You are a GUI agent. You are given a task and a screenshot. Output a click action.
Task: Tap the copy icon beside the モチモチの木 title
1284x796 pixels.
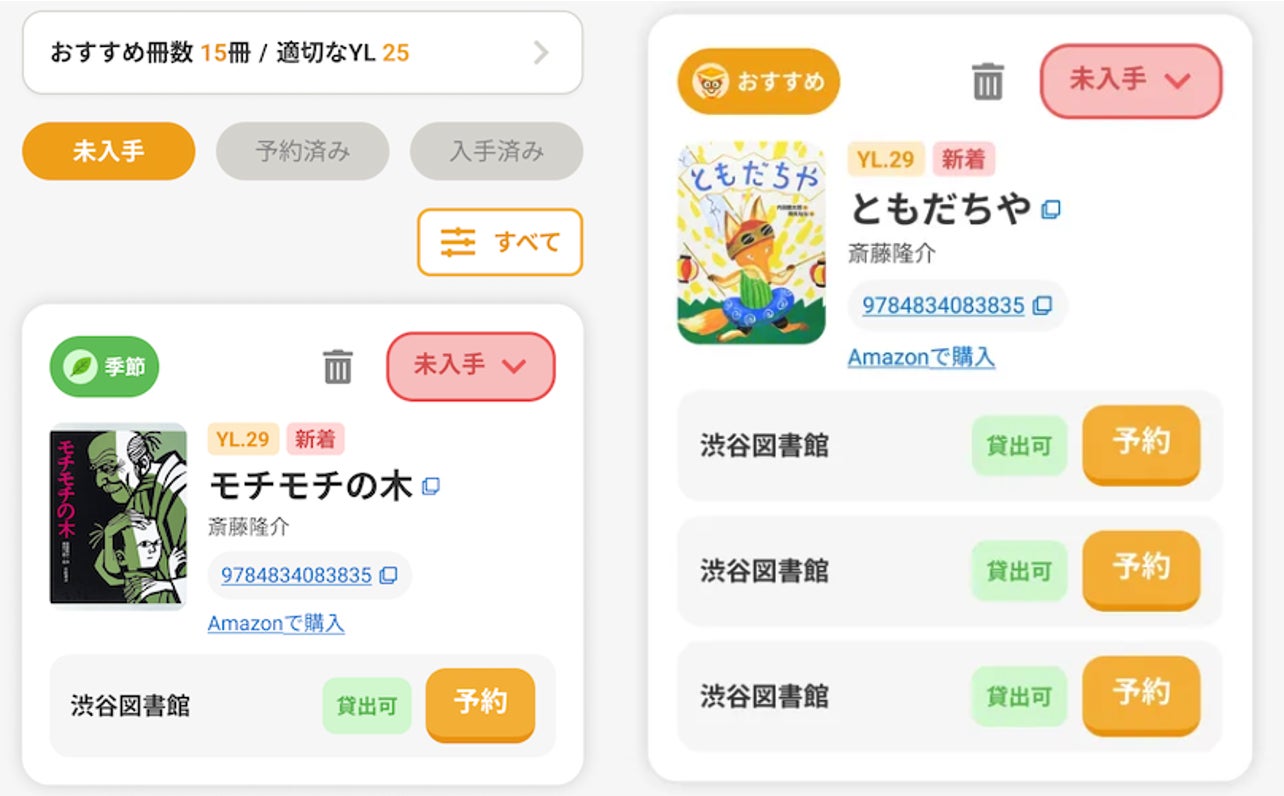pos(431,487)
